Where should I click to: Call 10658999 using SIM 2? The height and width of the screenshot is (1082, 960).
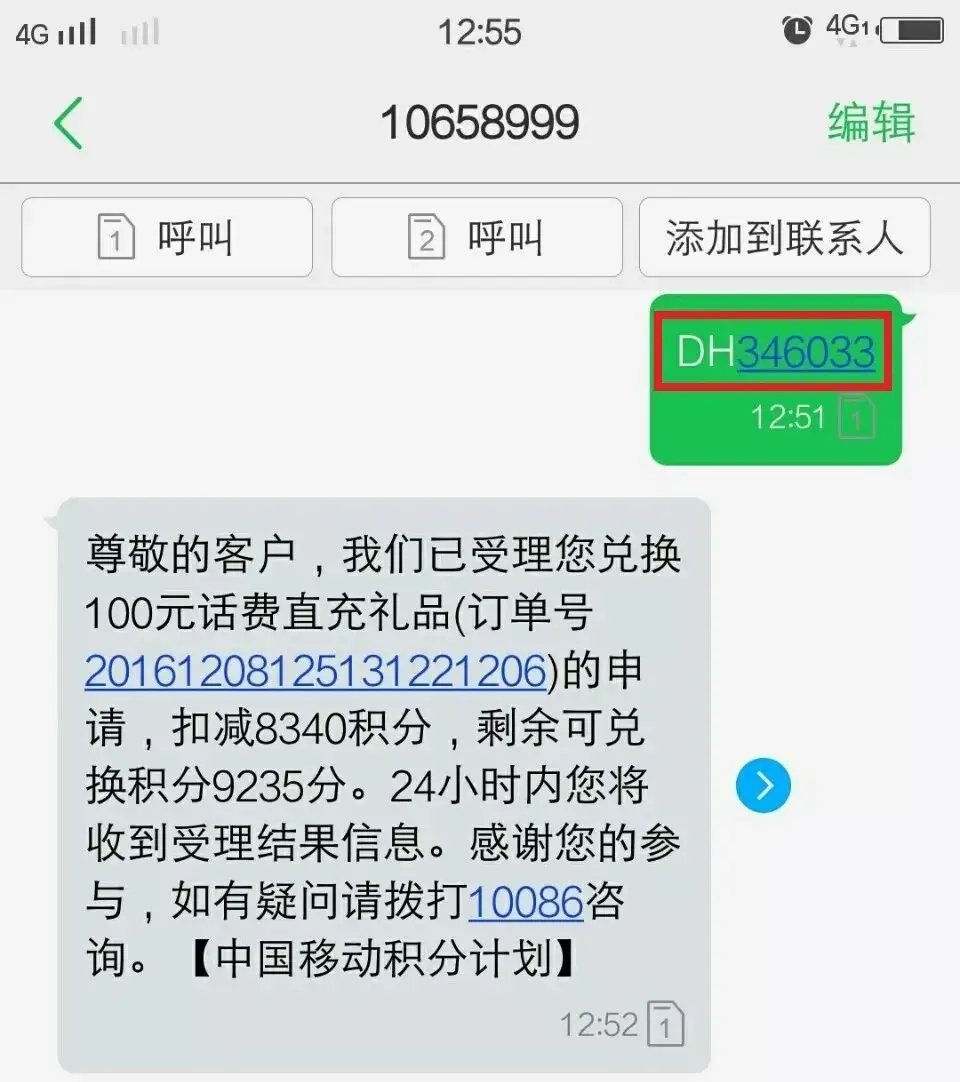tap(477, 238)
